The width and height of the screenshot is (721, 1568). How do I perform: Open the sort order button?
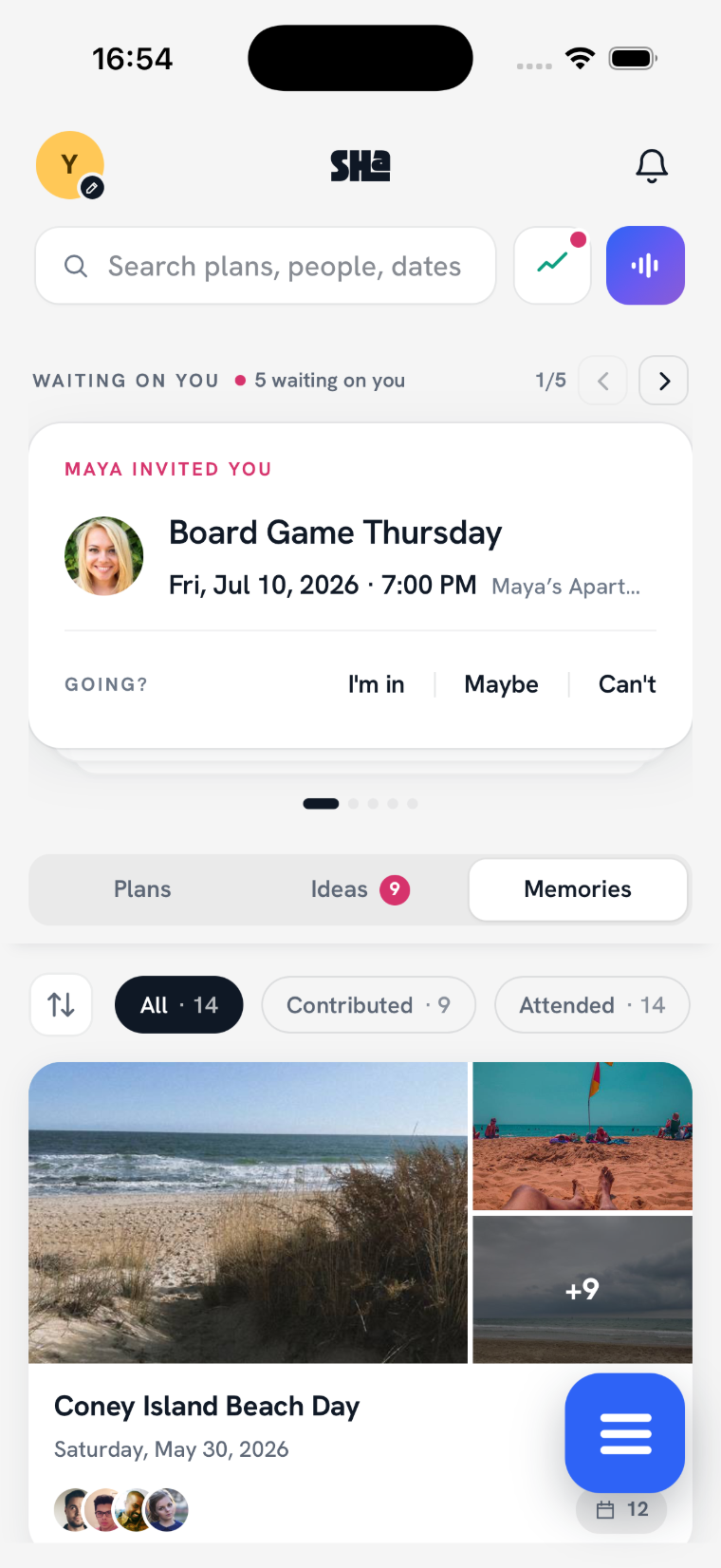[62, 1004]
